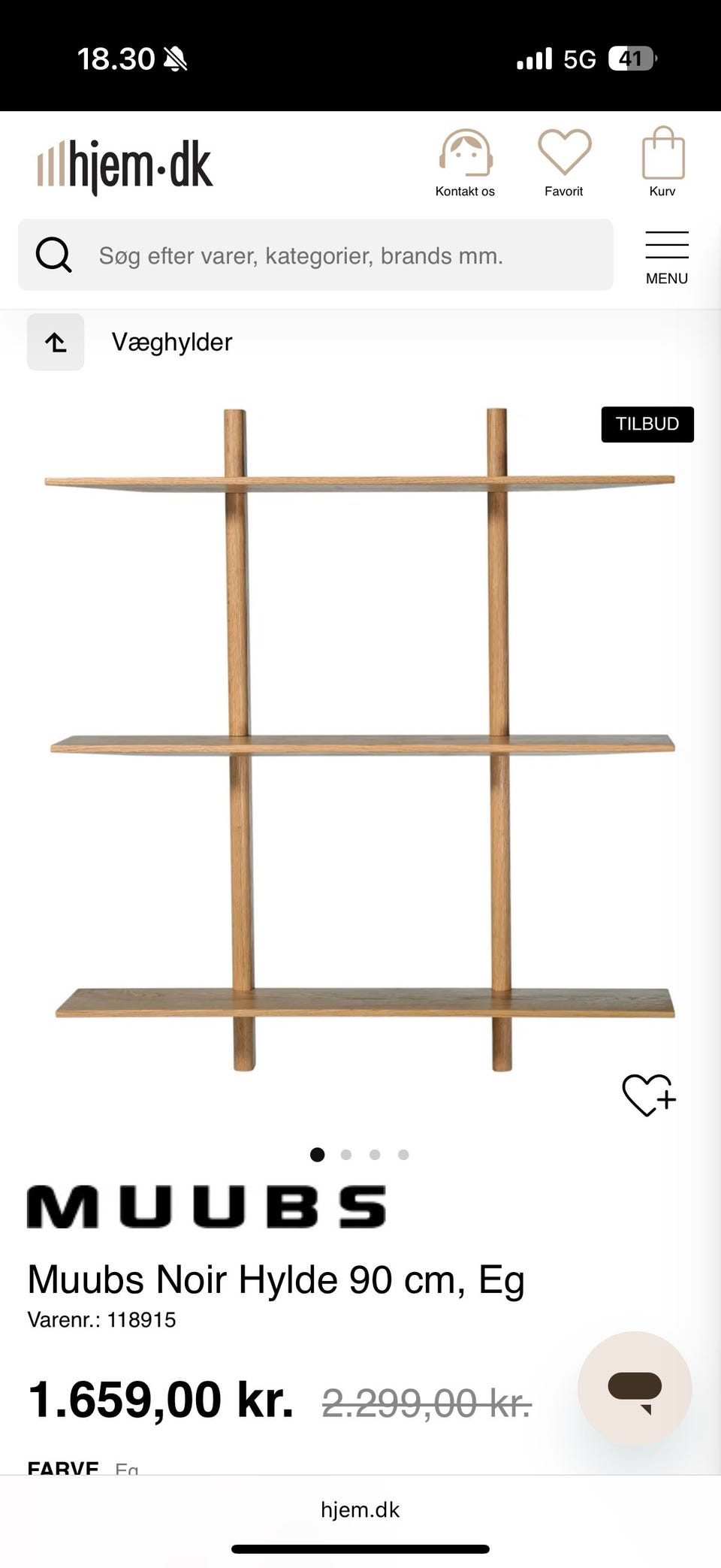The height and width of the screenshot is (1568, 721).
Task: Open the Muubs shelf product image
Action: 360,740
